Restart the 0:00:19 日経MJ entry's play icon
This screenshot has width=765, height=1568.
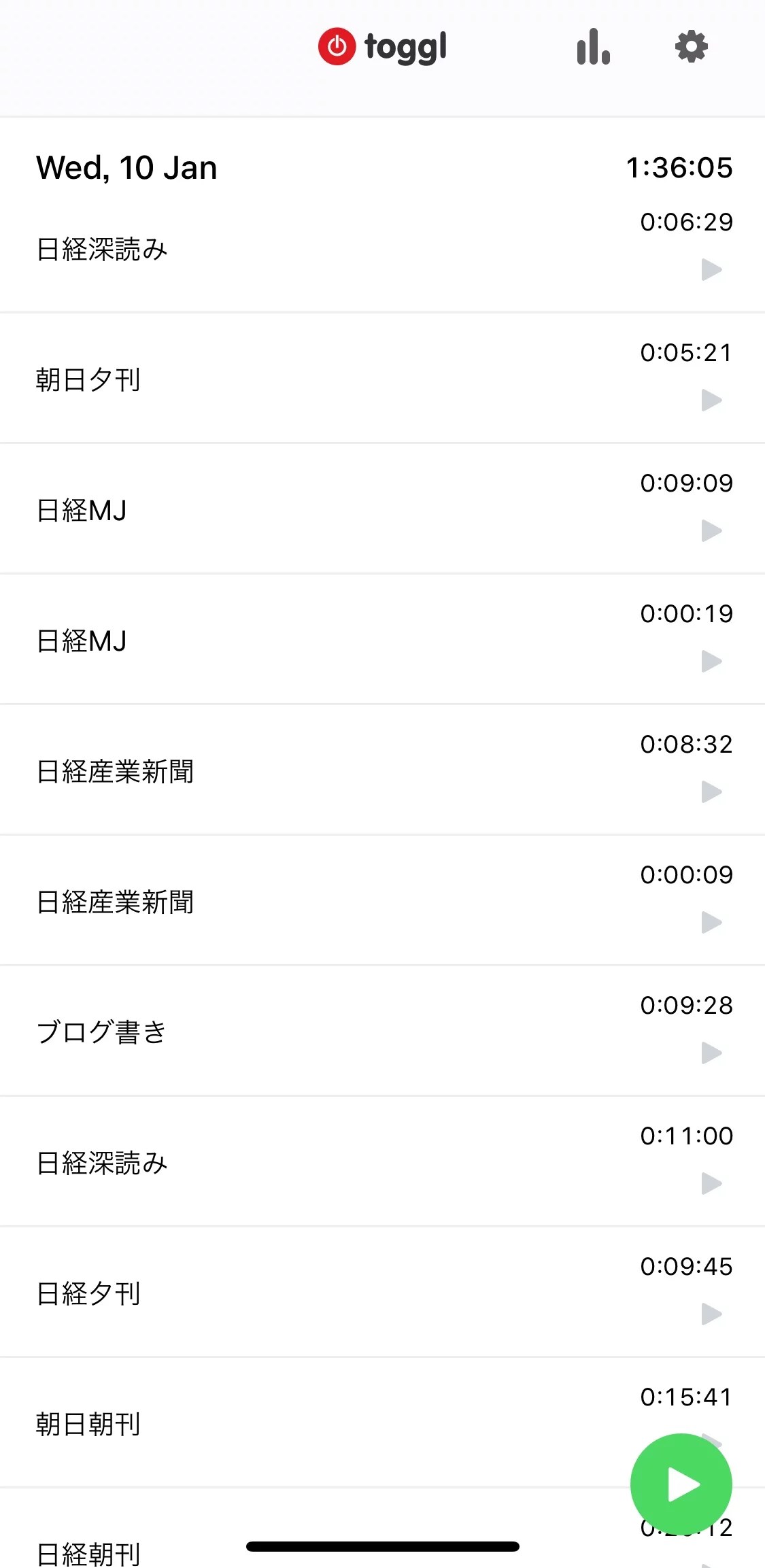[x=711, y=662]
